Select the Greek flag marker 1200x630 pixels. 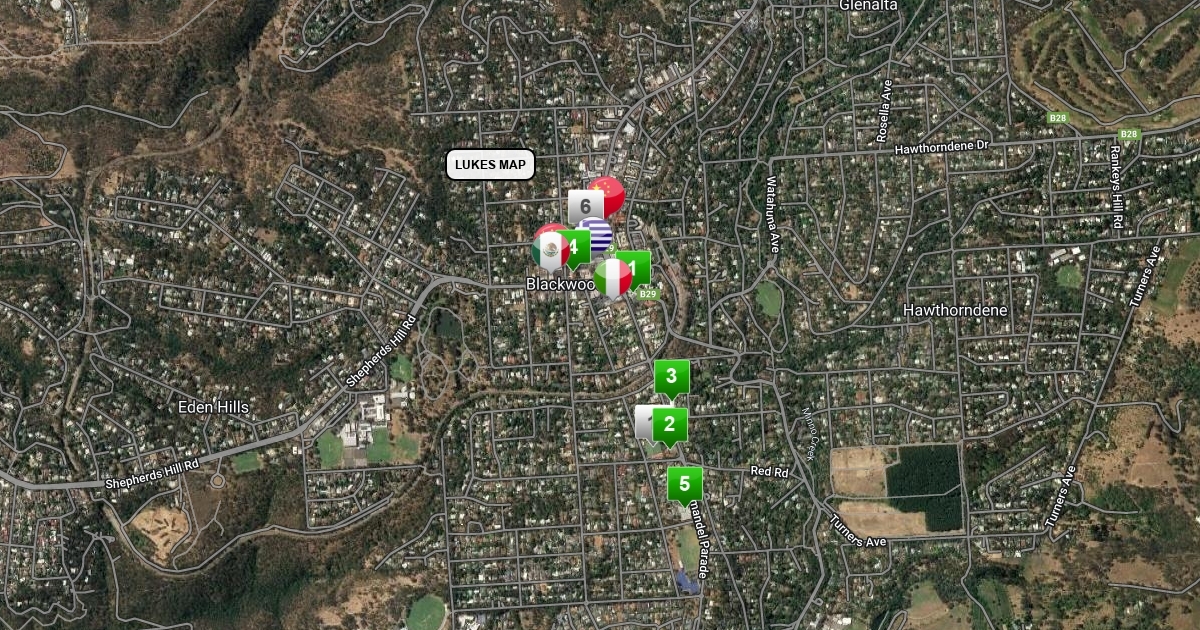coord(597,235)
